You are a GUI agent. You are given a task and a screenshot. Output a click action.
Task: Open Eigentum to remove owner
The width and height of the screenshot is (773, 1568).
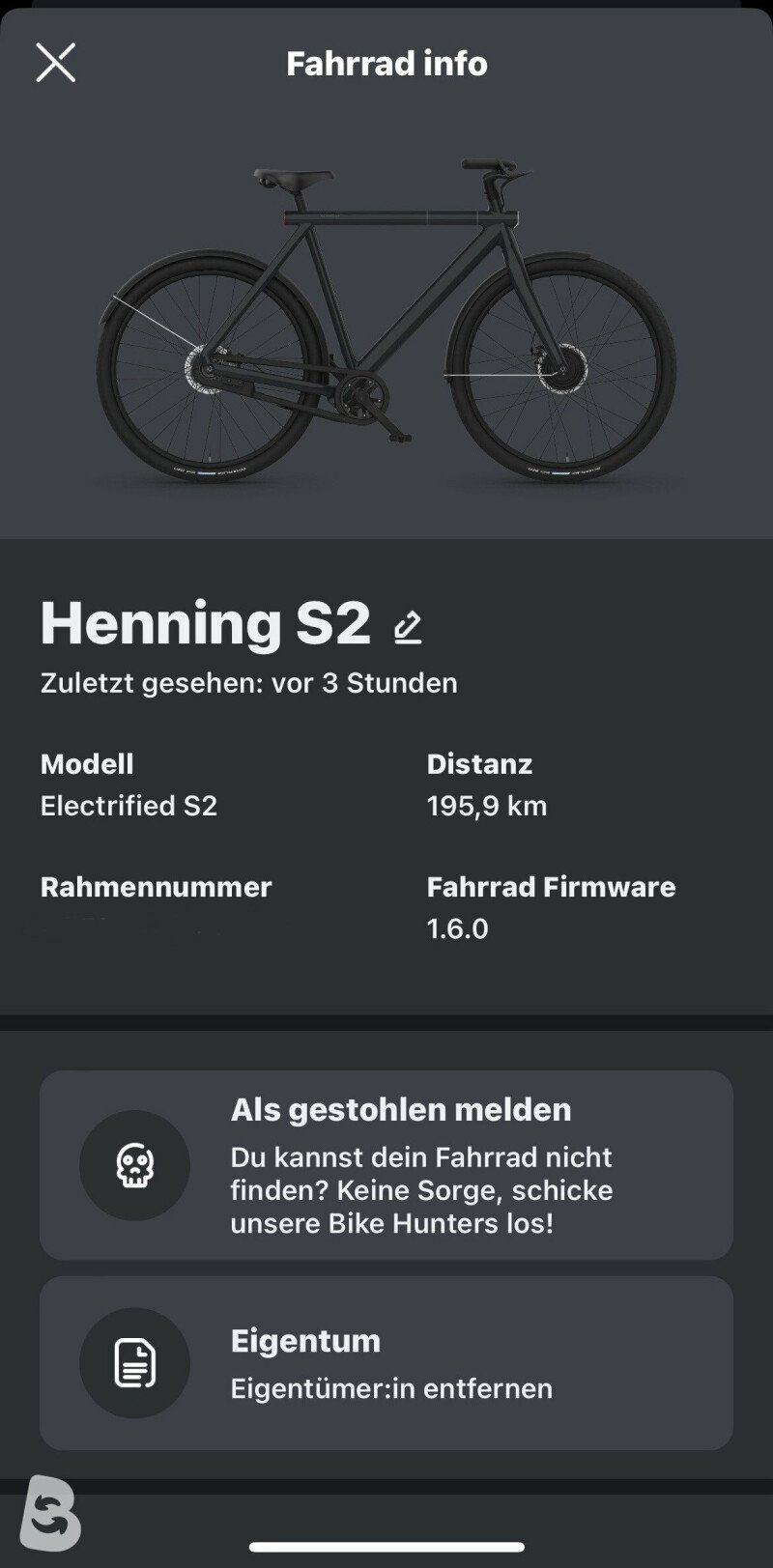[x=386, y=1363]
